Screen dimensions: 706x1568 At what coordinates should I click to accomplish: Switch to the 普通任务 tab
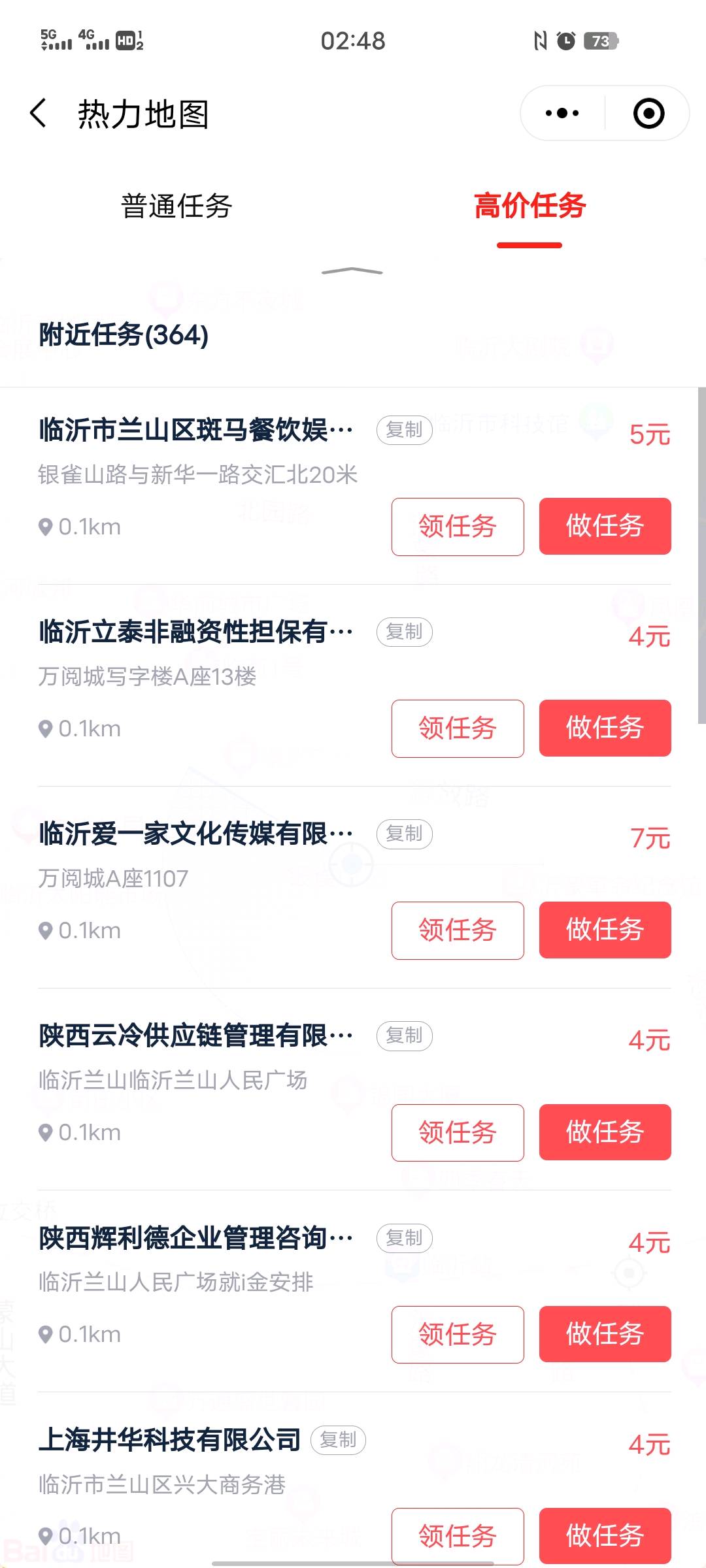176,206
